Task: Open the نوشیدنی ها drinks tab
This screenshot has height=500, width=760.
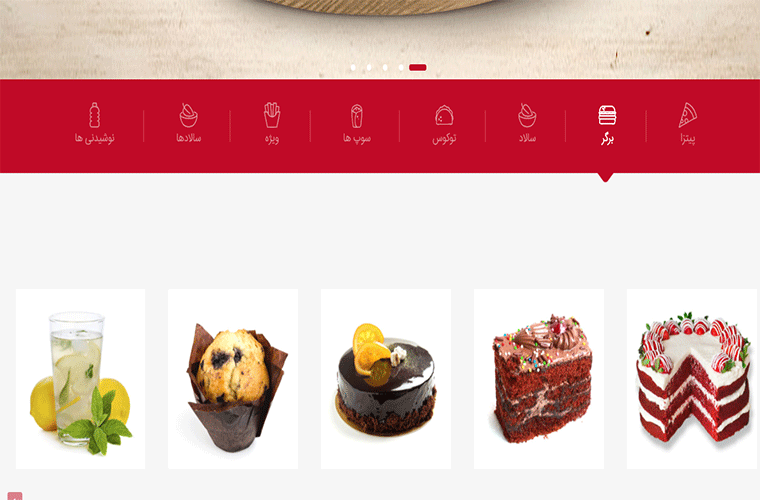Action: pyautogui.click(x=95, y=125)
